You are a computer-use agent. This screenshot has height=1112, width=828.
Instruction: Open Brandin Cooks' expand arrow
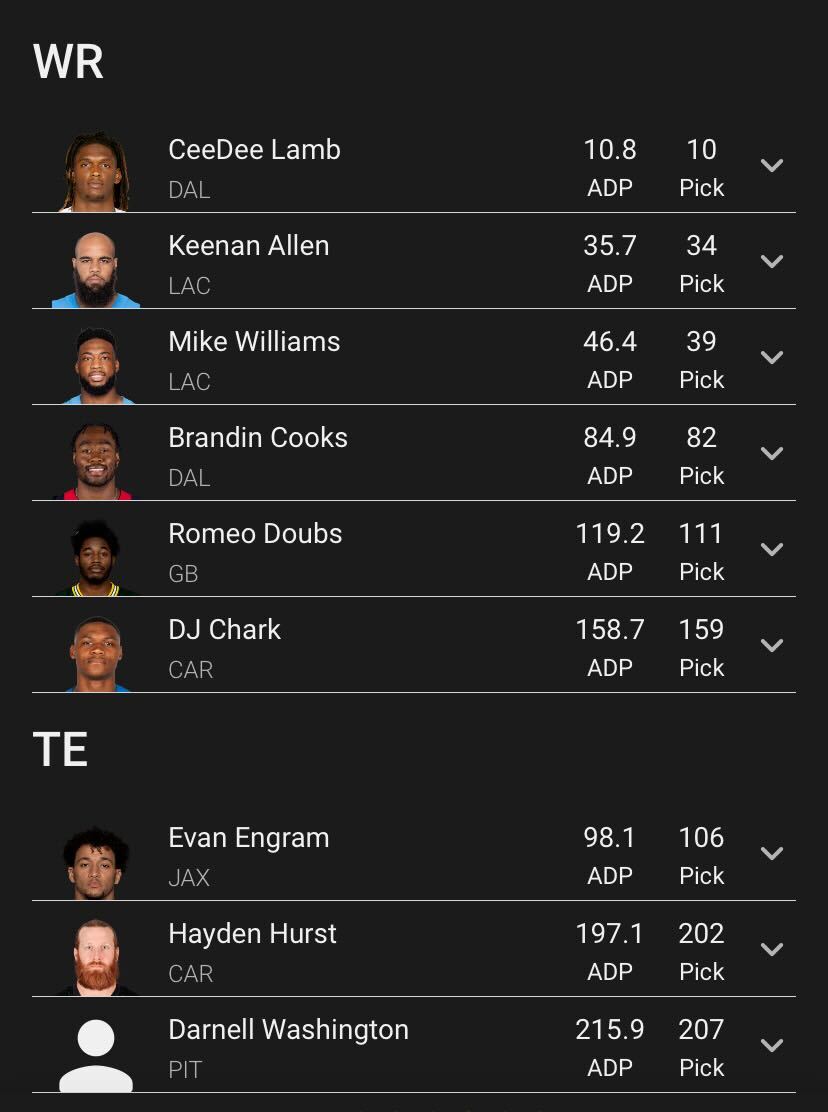point(771,454)
